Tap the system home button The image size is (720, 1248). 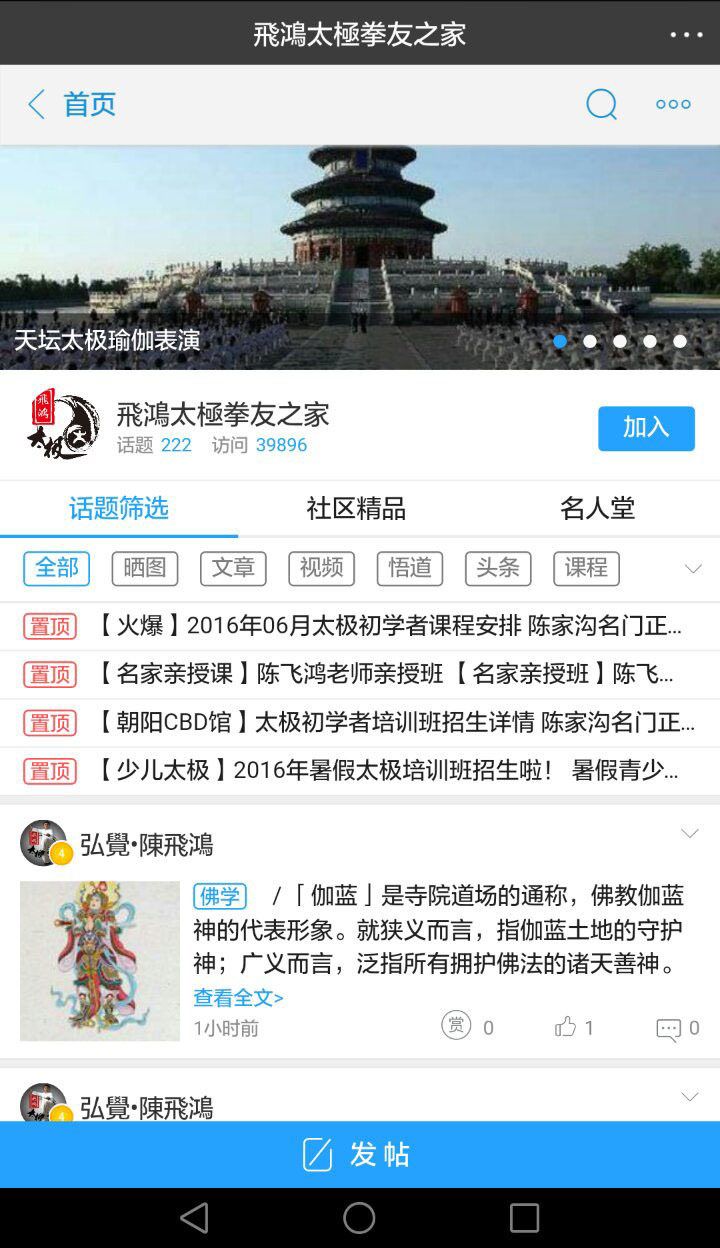(359, 1217)
